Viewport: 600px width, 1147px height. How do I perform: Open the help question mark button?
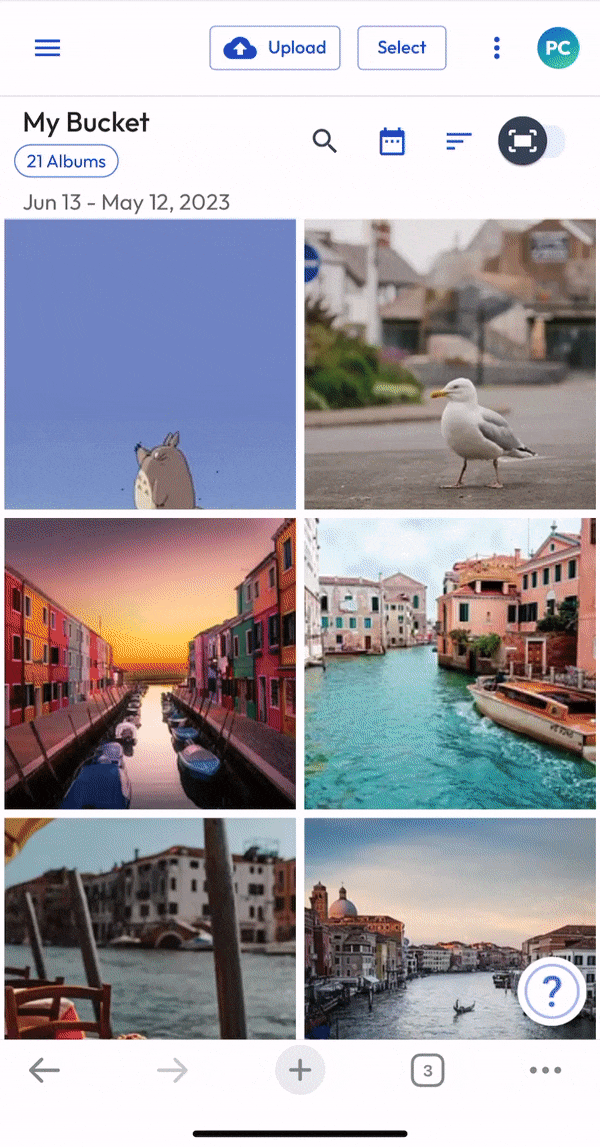point(552,992)
